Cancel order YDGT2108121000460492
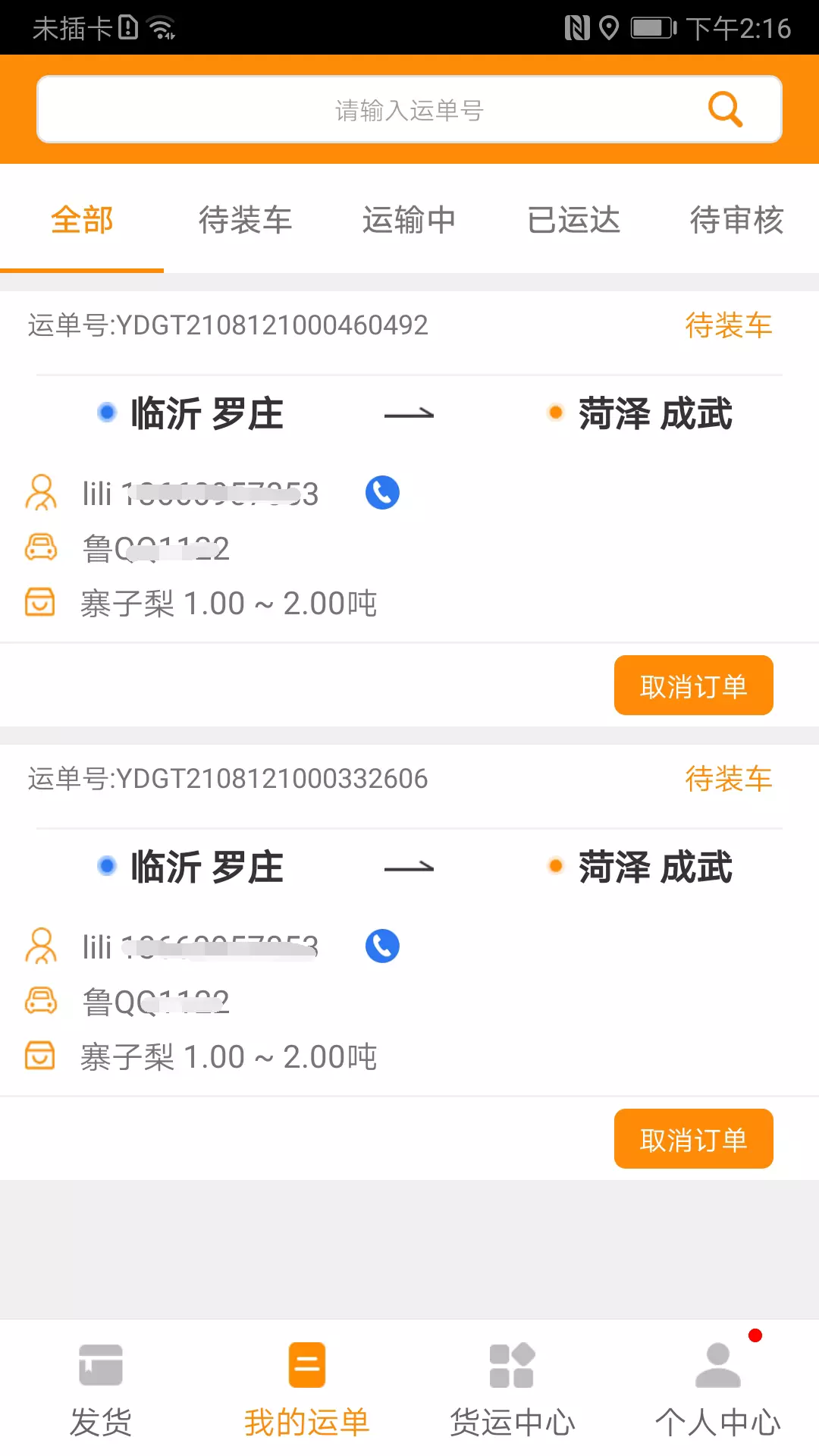819x1456 pixels. tap(693, 686)
